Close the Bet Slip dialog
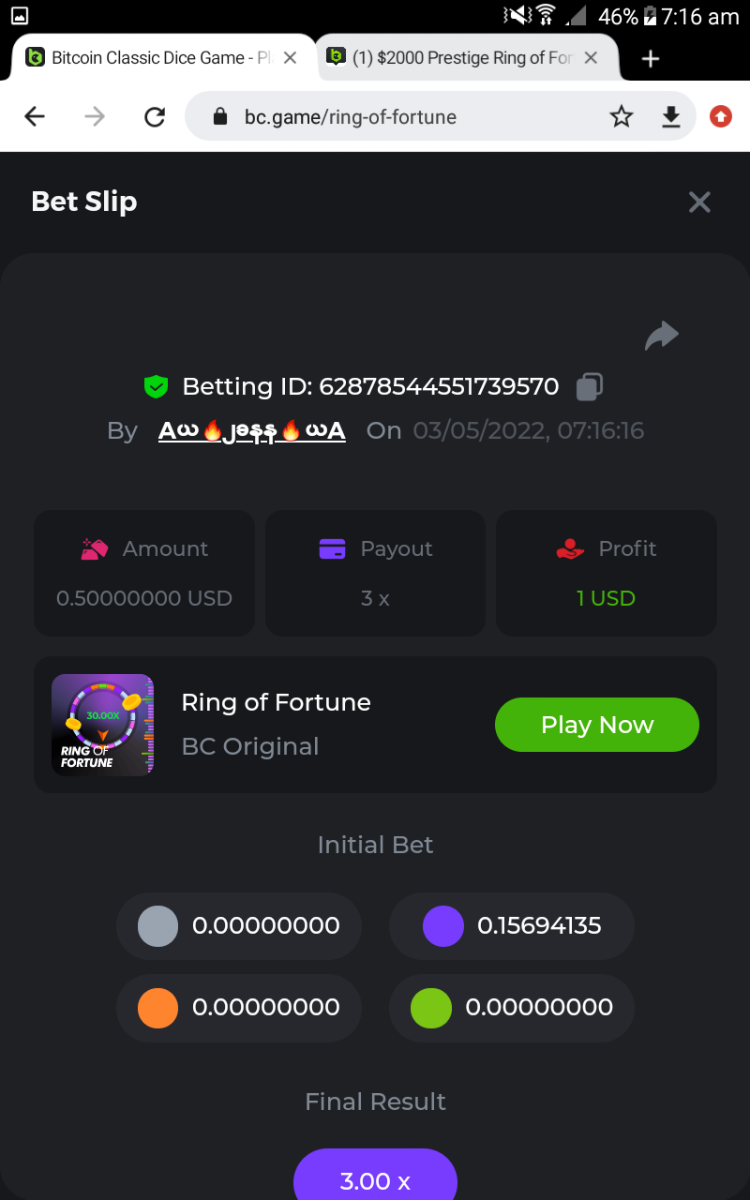The width and height of the screenshot is (750, 1200). pos(699,202)
